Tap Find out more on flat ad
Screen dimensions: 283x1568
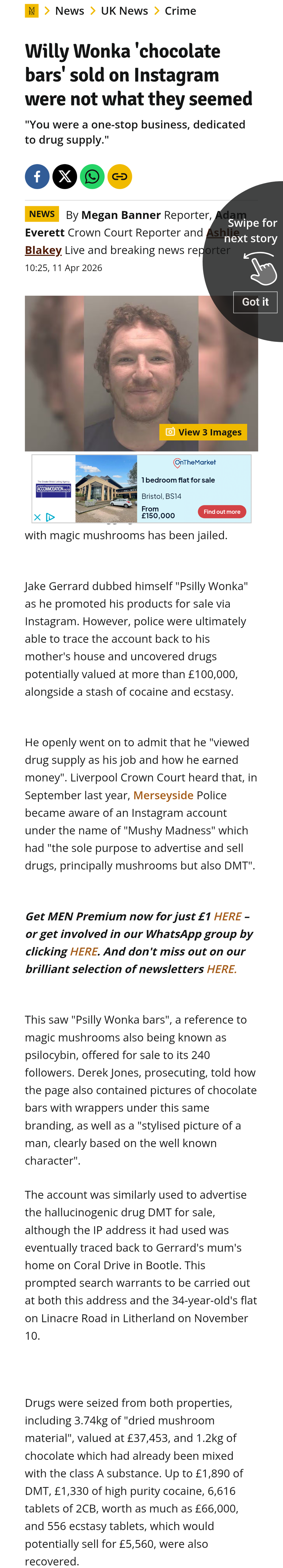pyautogui.click(x=221, y=512)
